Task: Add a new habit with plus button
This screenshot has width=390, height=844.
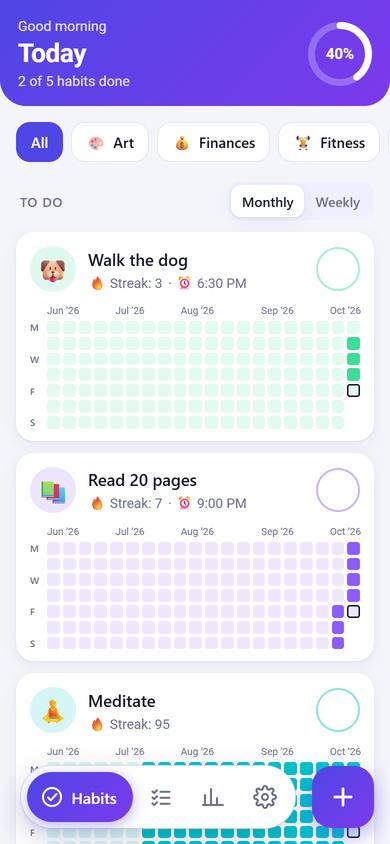Action: pos(343,797)
